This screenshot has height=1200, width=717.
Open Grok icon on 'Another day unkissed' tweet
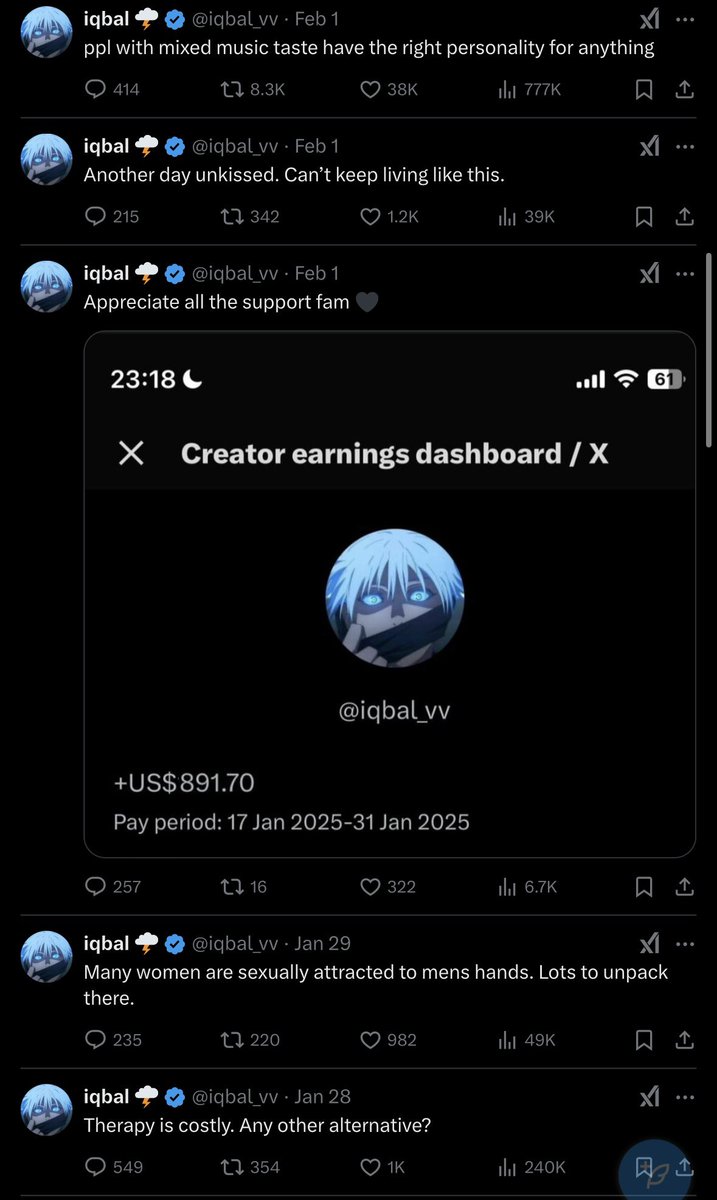649,146
